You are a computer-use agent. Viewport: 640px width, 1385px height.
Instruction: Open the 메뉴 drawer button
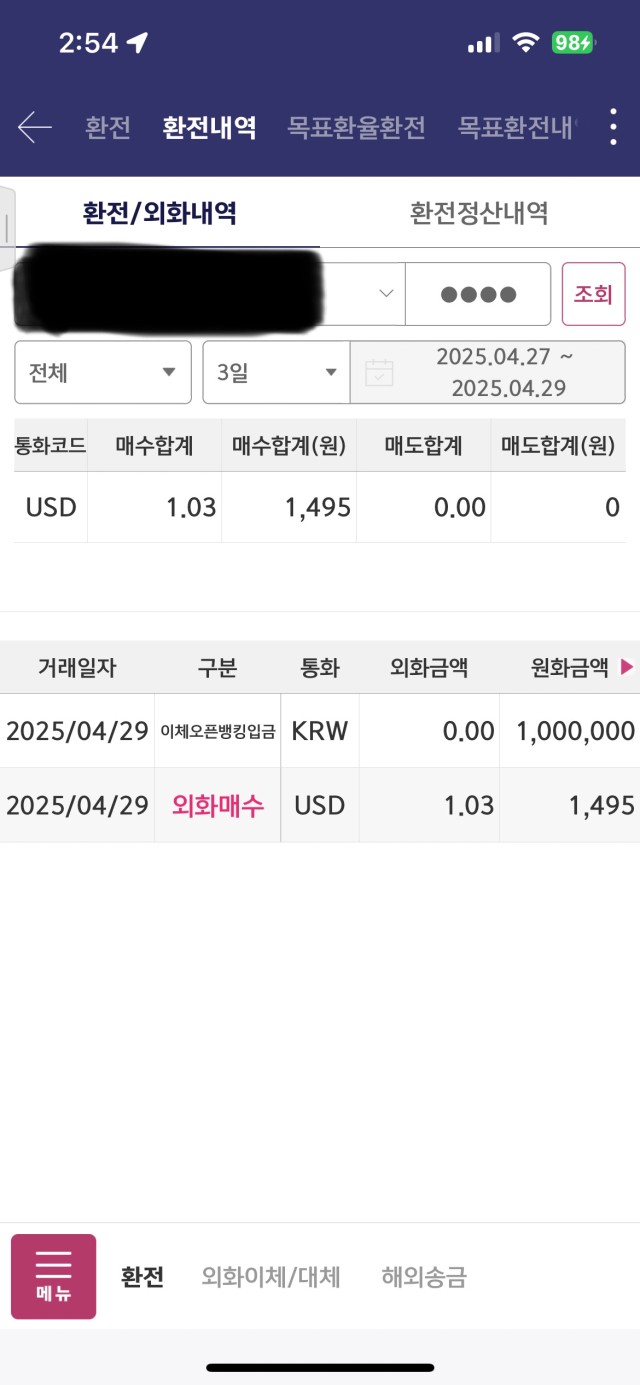[54, 1276]
